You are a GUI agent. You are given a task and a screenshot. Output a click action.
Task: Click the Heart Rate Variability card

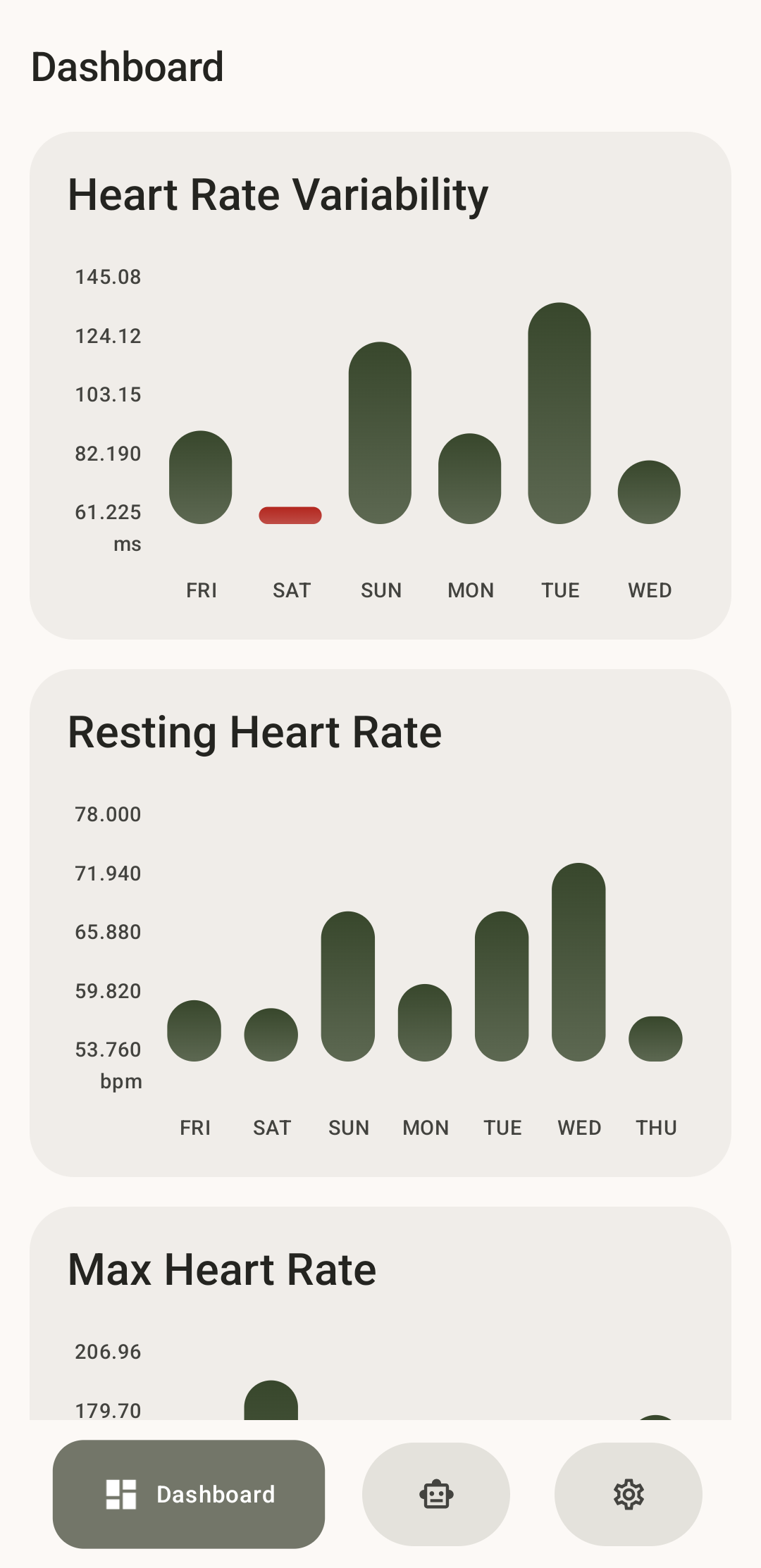[x=380, y=384]
